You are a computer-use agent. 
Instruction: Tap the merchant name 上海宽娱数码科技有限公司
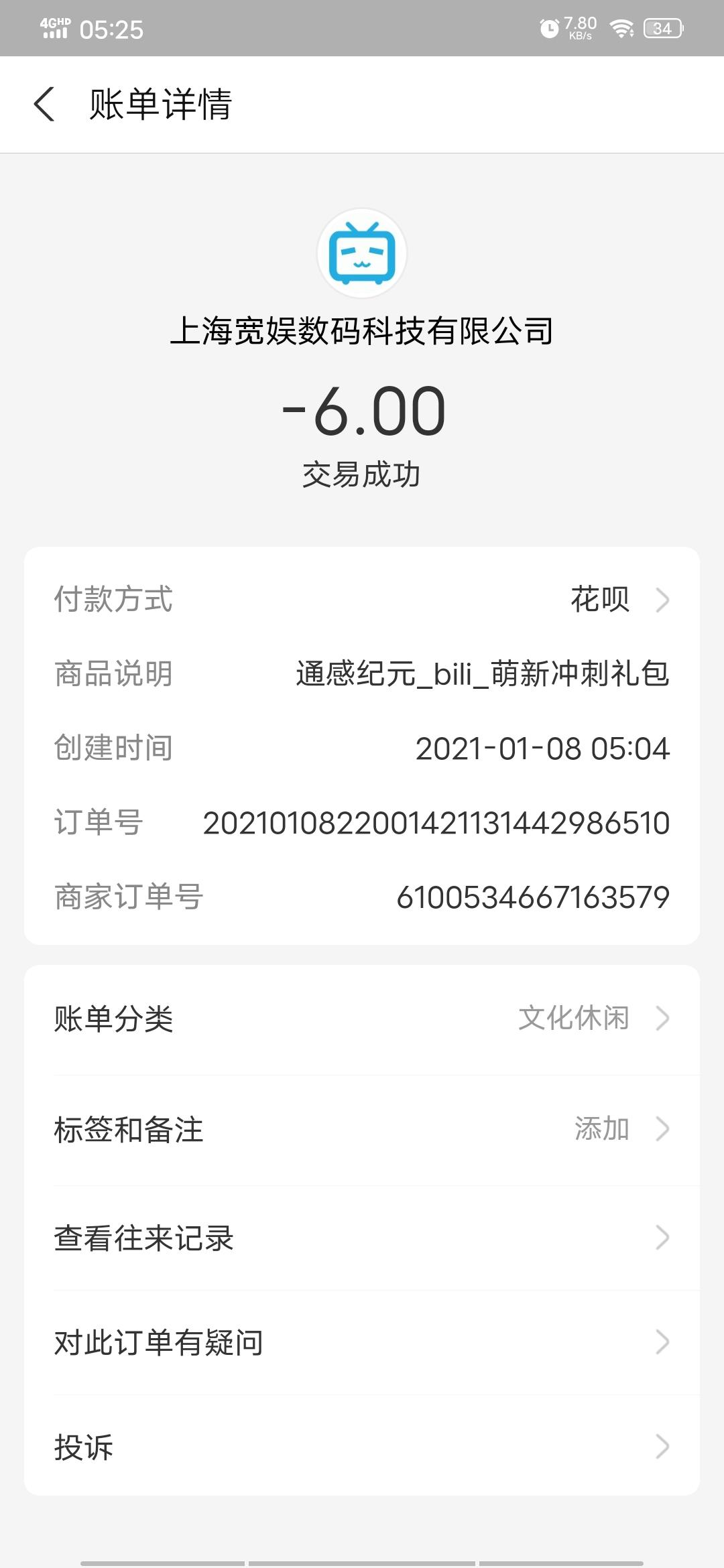362,330
